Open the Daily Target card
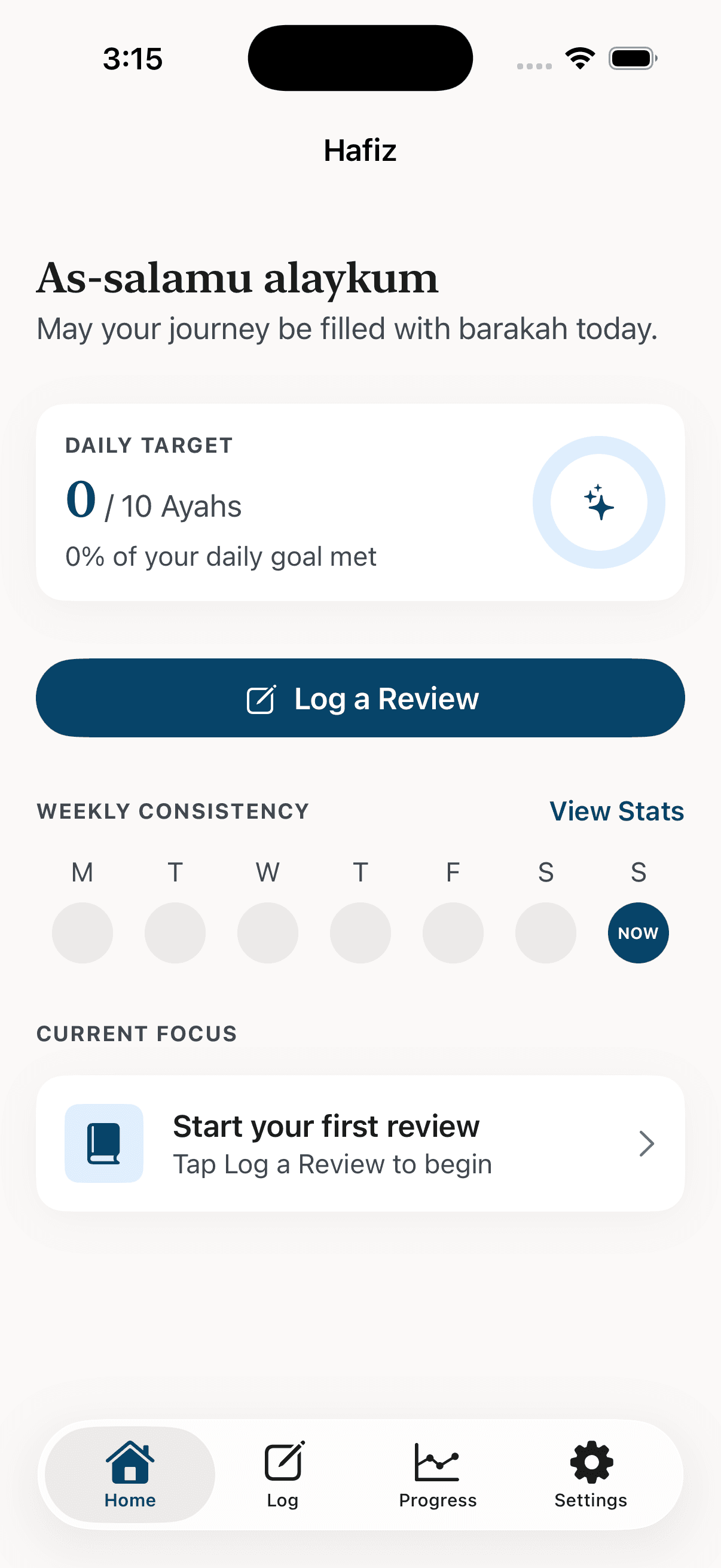The width and height of the screenshot is (721, 1568). 360,502
